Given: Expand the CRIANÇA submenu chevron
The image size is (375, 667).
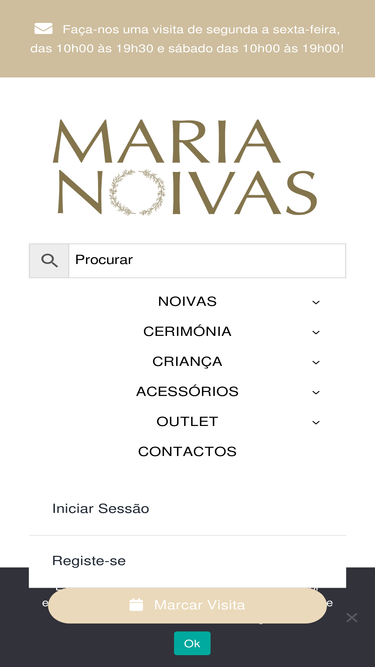Looking at the screenshot, I should click(x=316, y=362).
